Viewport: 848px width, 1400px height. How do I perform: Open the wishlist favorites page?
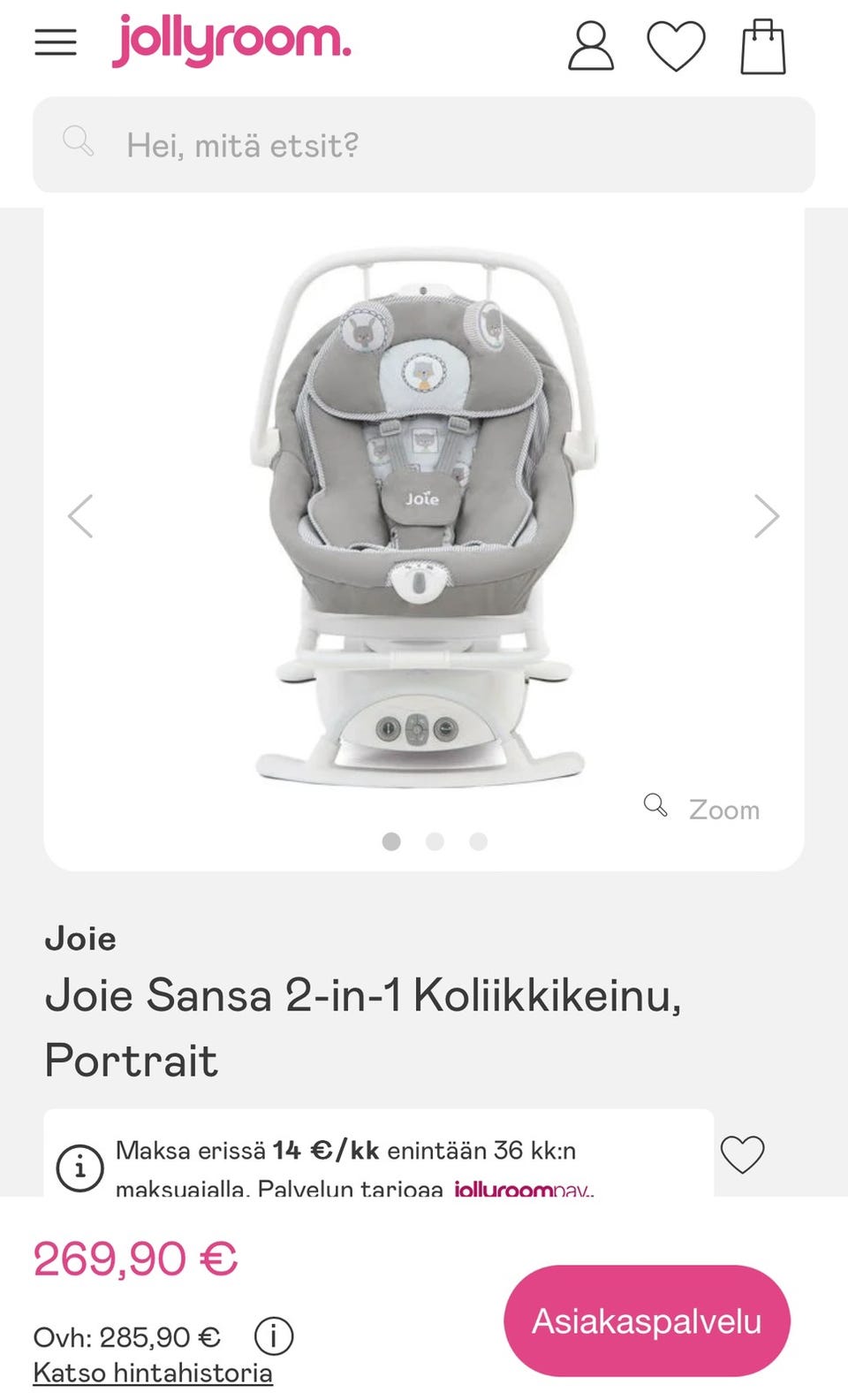click(x=676, y=46)
